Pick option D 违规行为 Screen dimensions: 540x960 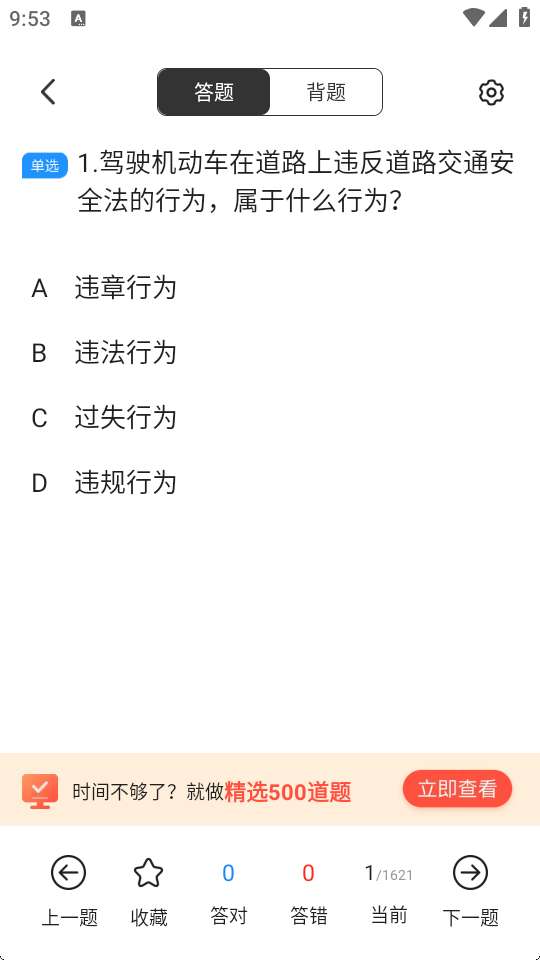point(270,483)
